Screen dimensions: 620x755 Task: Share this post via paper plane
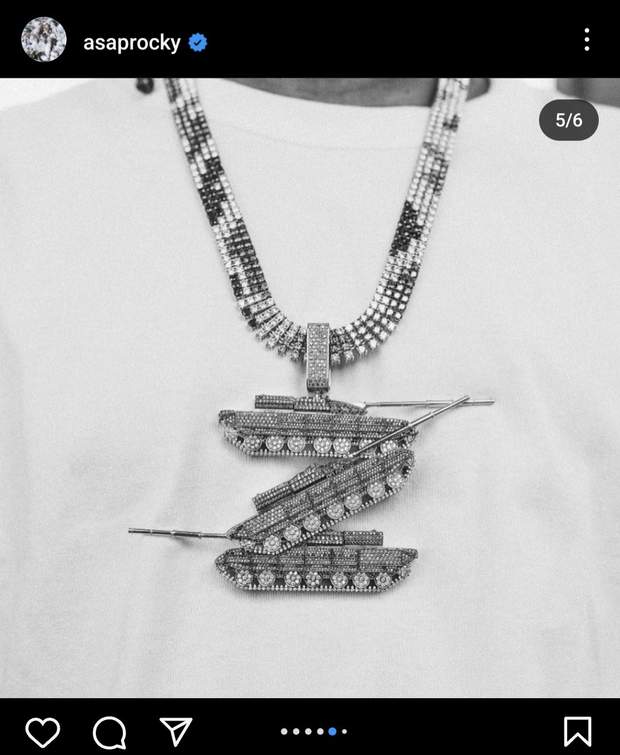(176, 731)
